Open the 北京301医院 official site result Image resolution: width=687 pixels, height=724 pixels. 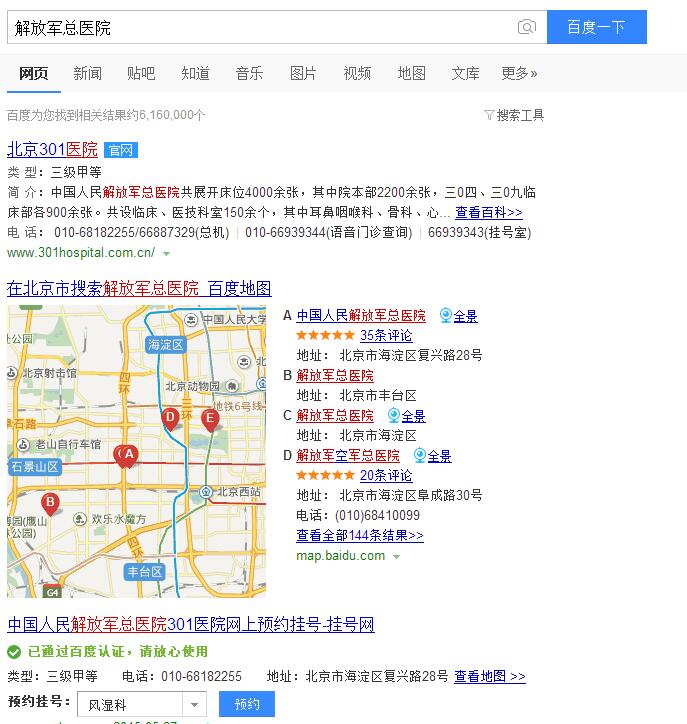coord(52,150)
